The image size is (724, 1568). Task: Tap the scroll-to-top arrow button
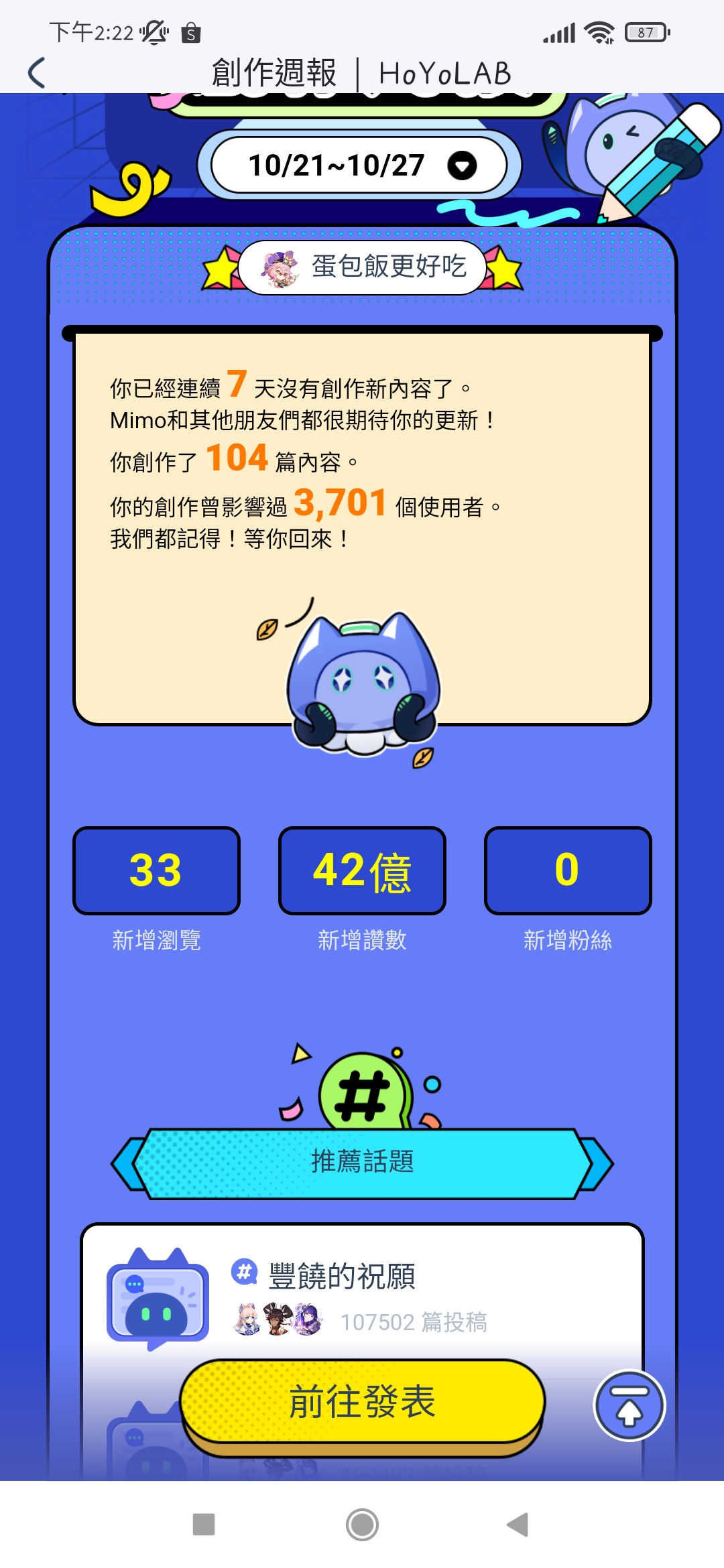629,1405
